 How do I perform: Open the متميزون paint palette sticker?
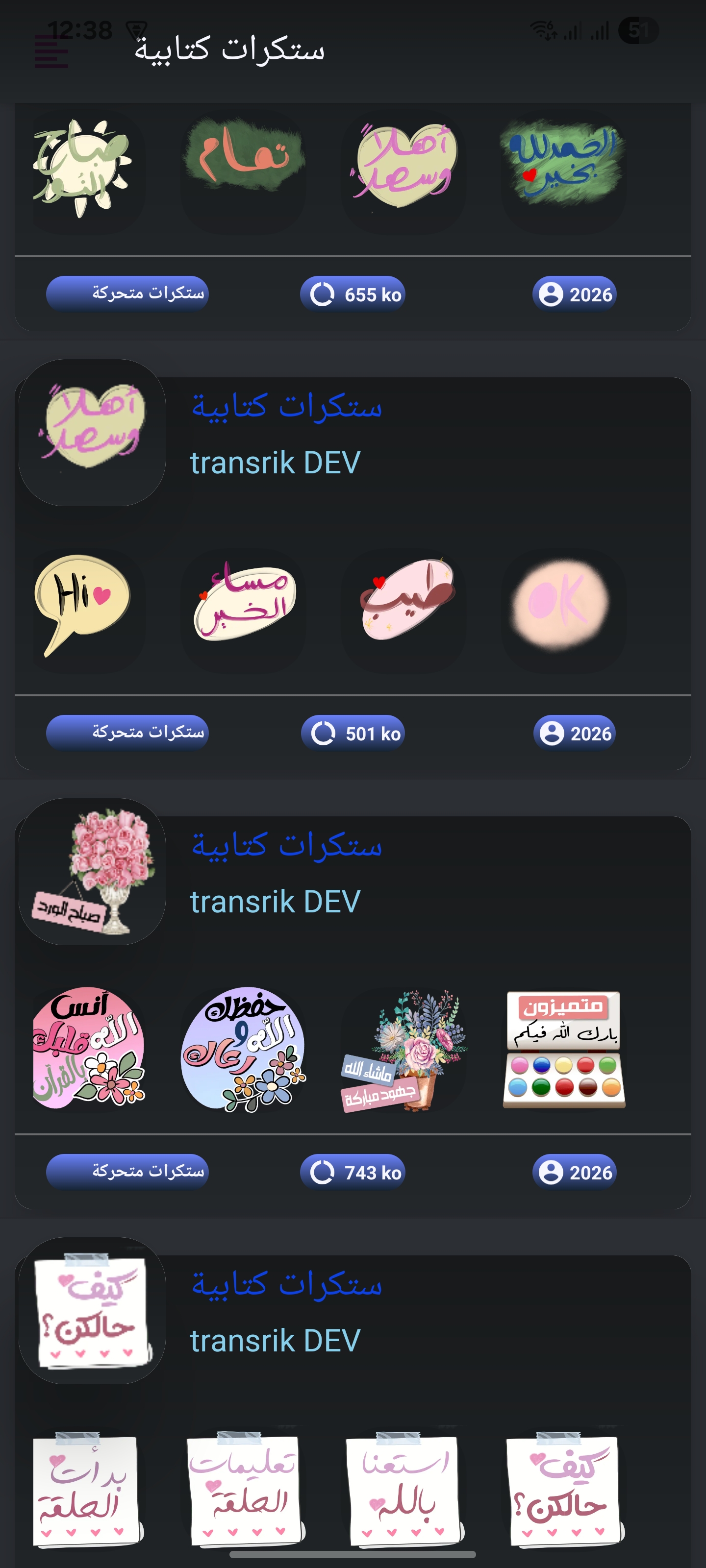[563, 1048]
